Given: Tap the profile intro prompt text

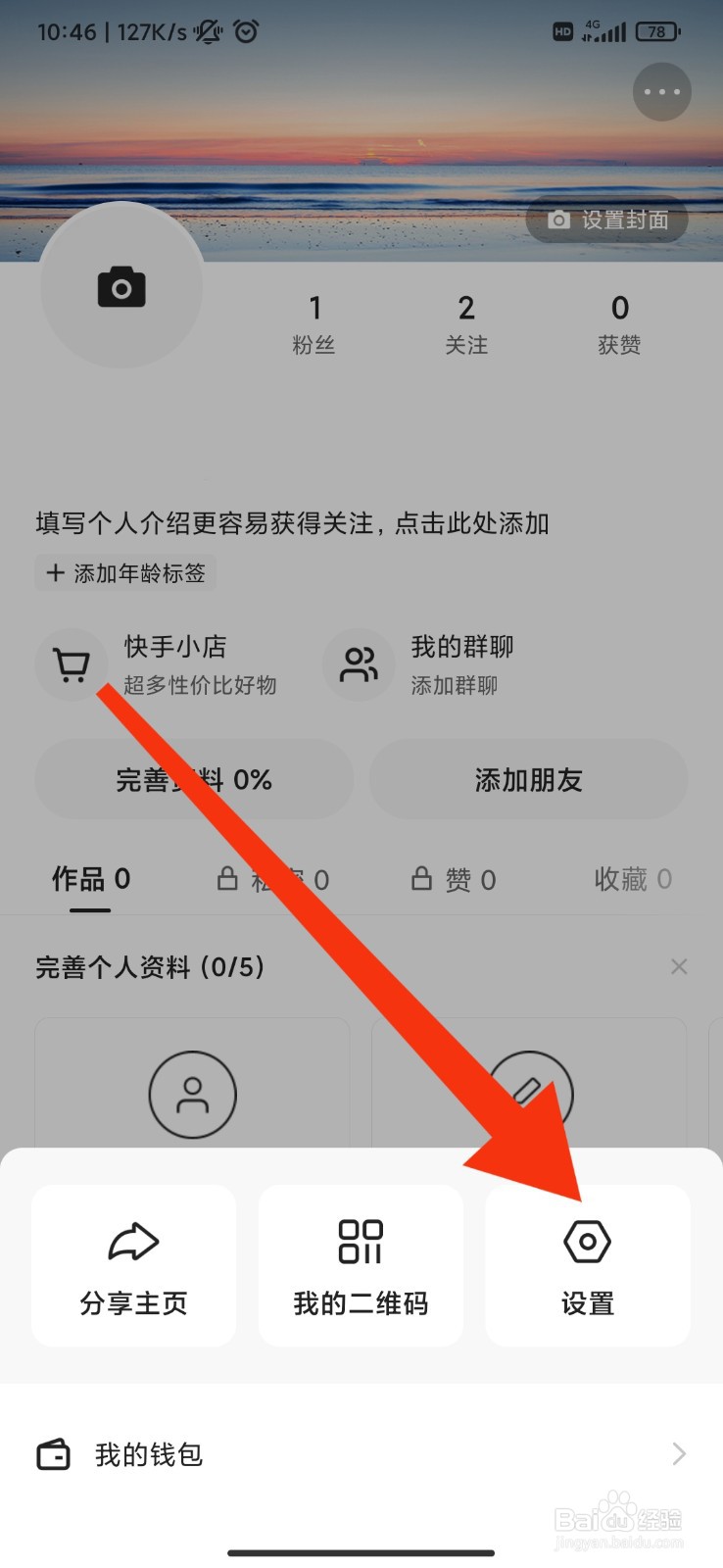Looking at the screenshot, I should (x=290, y=524).
